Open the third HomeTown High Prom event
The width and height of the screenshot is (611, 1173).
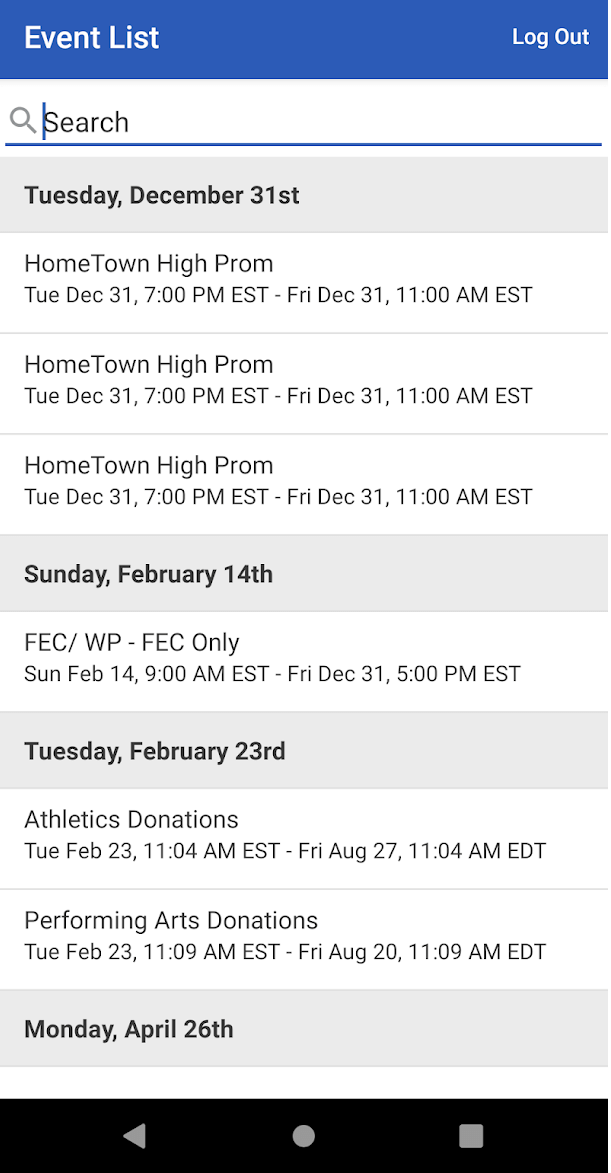tap(304, 484)
